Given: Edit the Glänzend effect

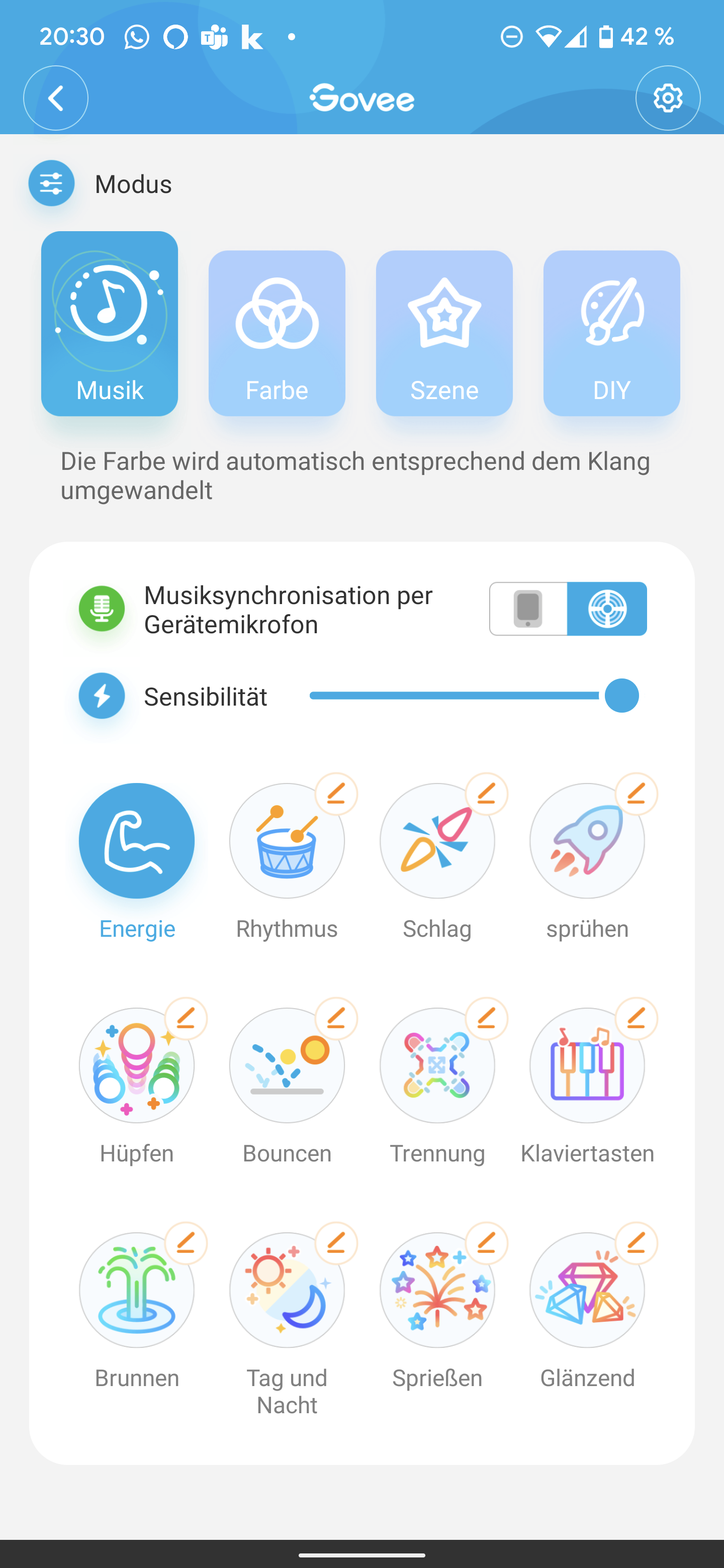Looking at the screenshot, I should (637, 1243).
